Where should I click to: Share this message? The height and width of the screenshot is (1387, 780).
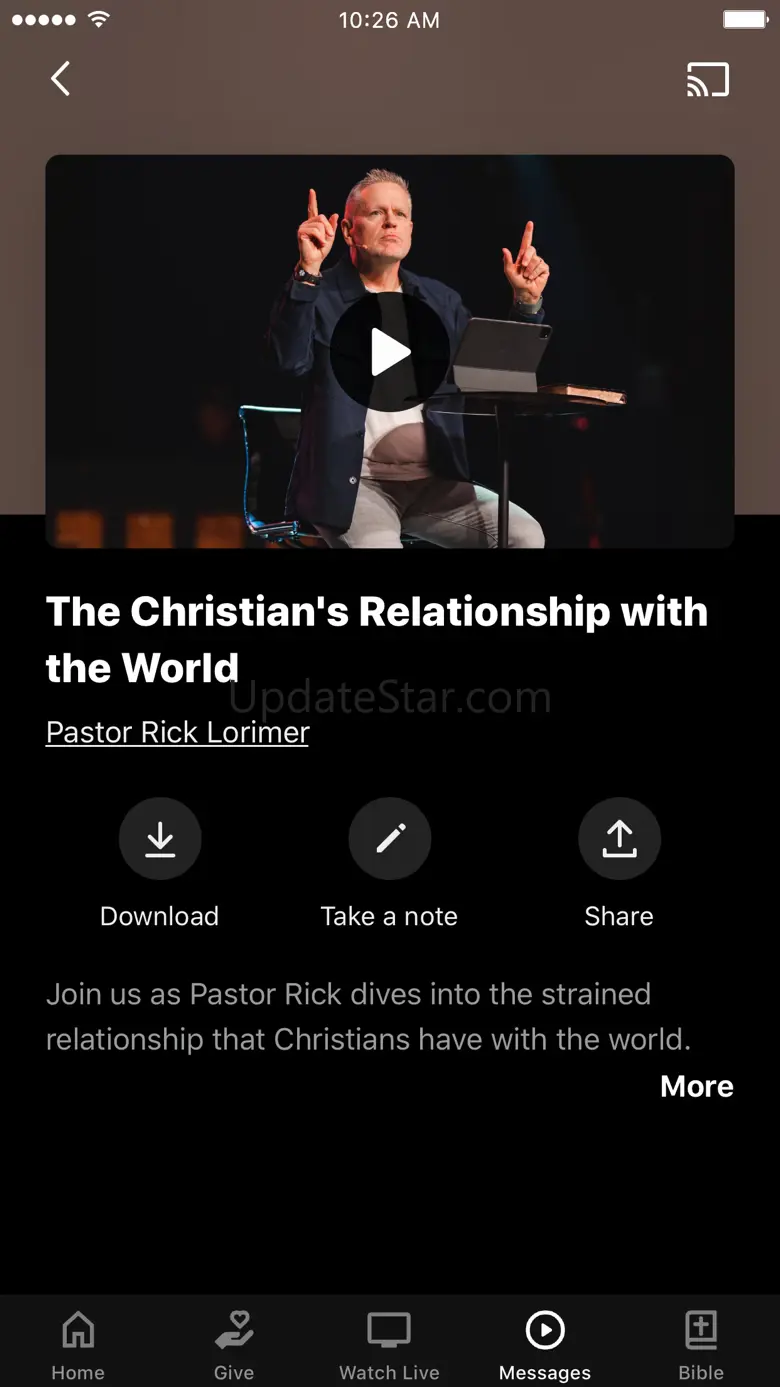click(x=619, y=839)
